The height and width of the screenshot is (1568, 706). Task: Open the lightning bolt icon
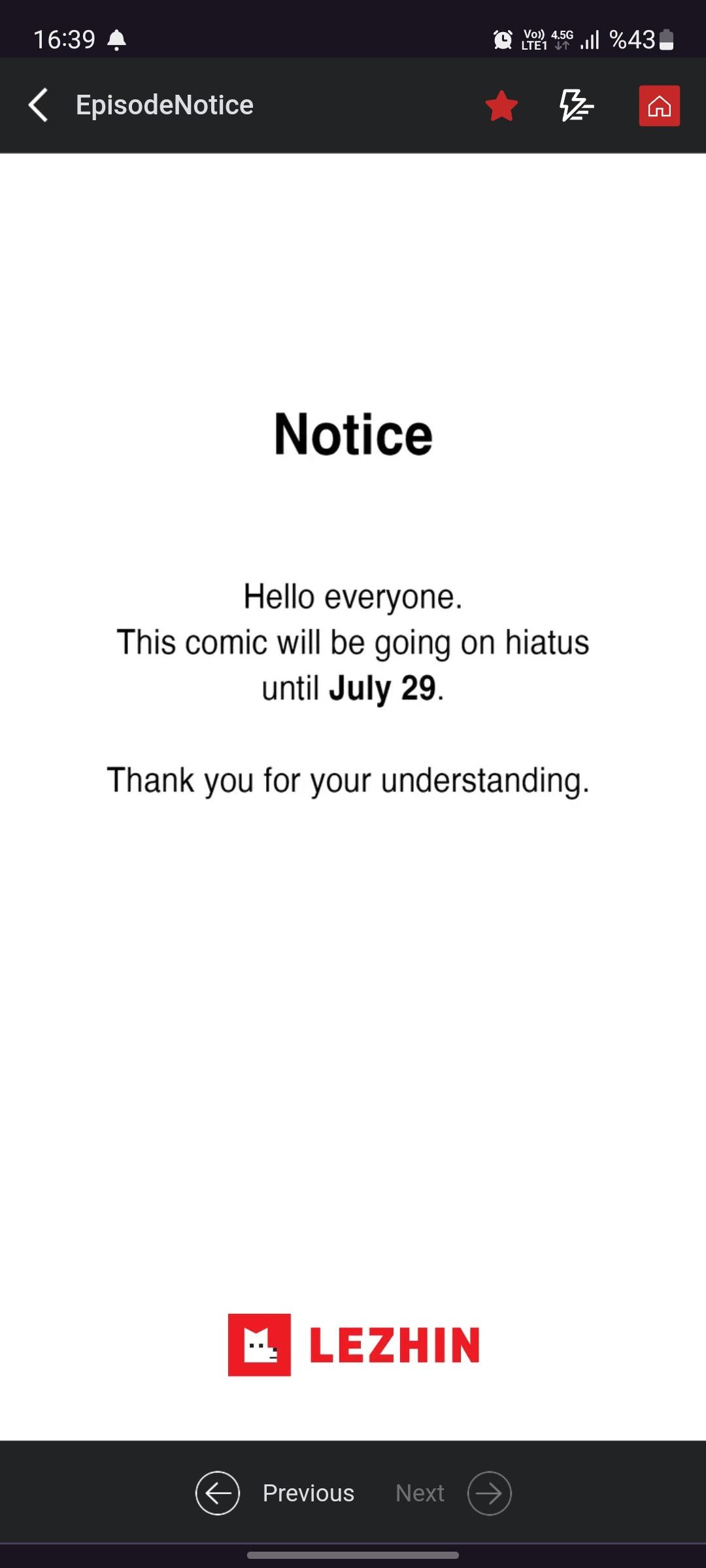click(576, 106)
